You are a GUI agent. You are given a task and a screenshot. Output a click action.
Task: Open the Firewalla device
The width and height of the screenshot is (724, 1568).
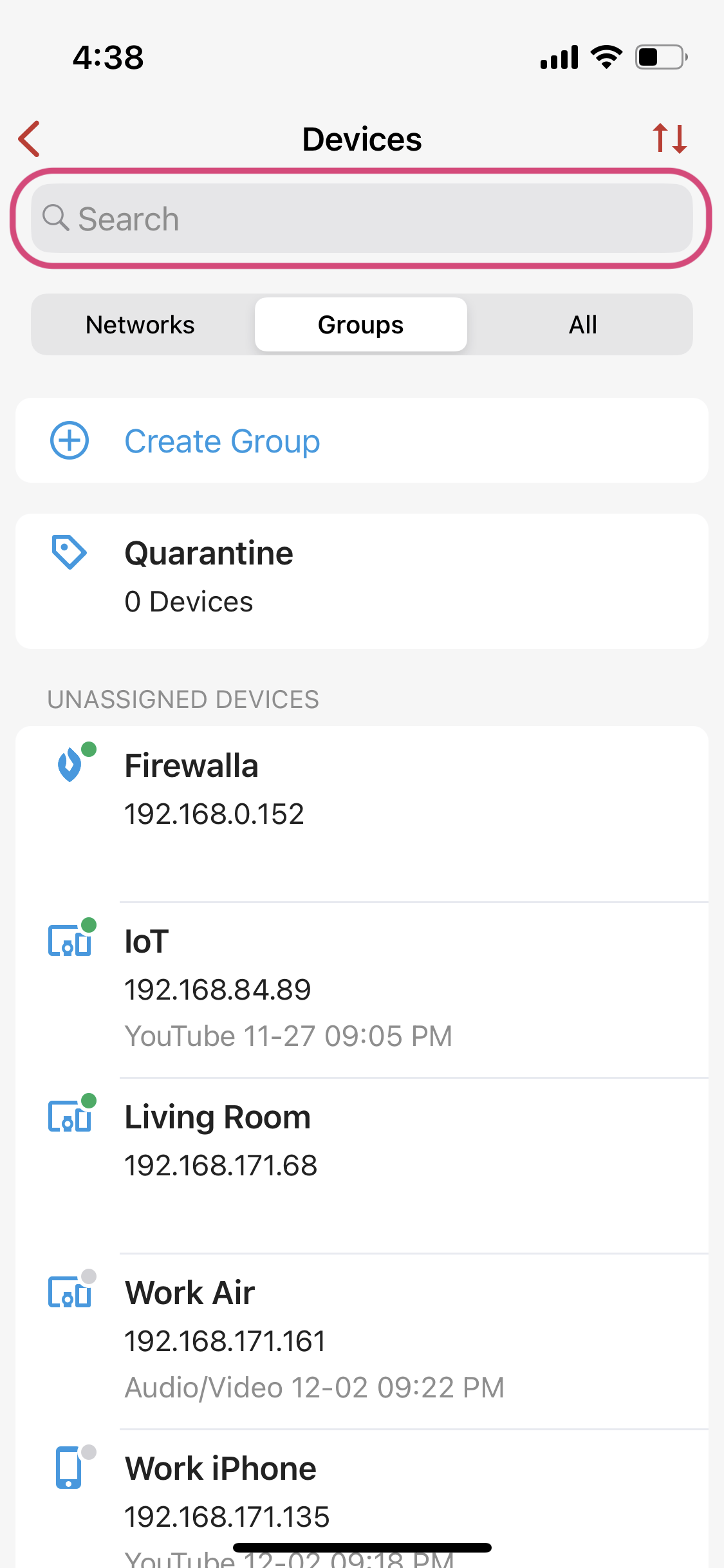[362, 814]
